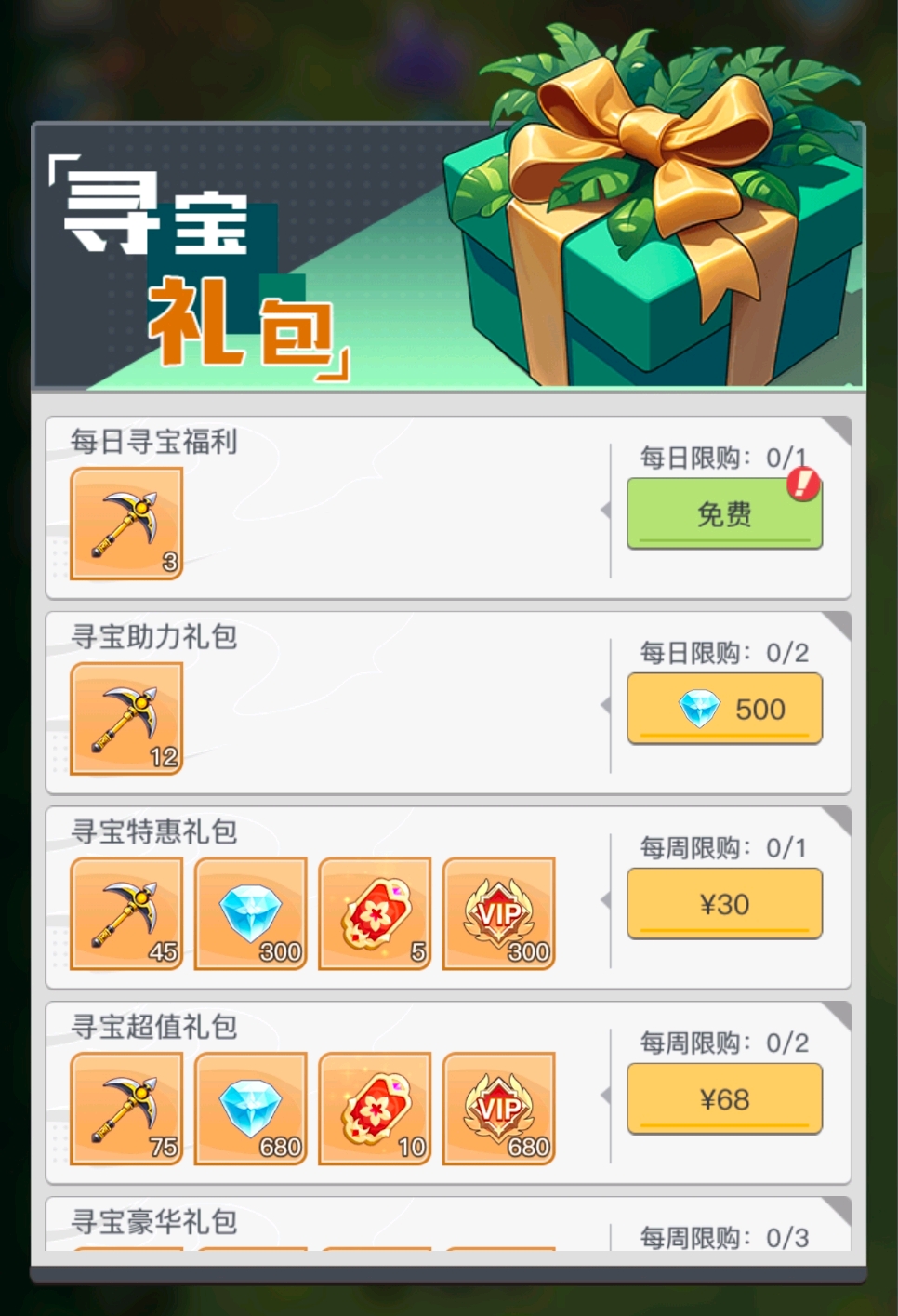Inspect the 300 diamonds in 寻宝特惠礼包

click(x=251, y=914)
